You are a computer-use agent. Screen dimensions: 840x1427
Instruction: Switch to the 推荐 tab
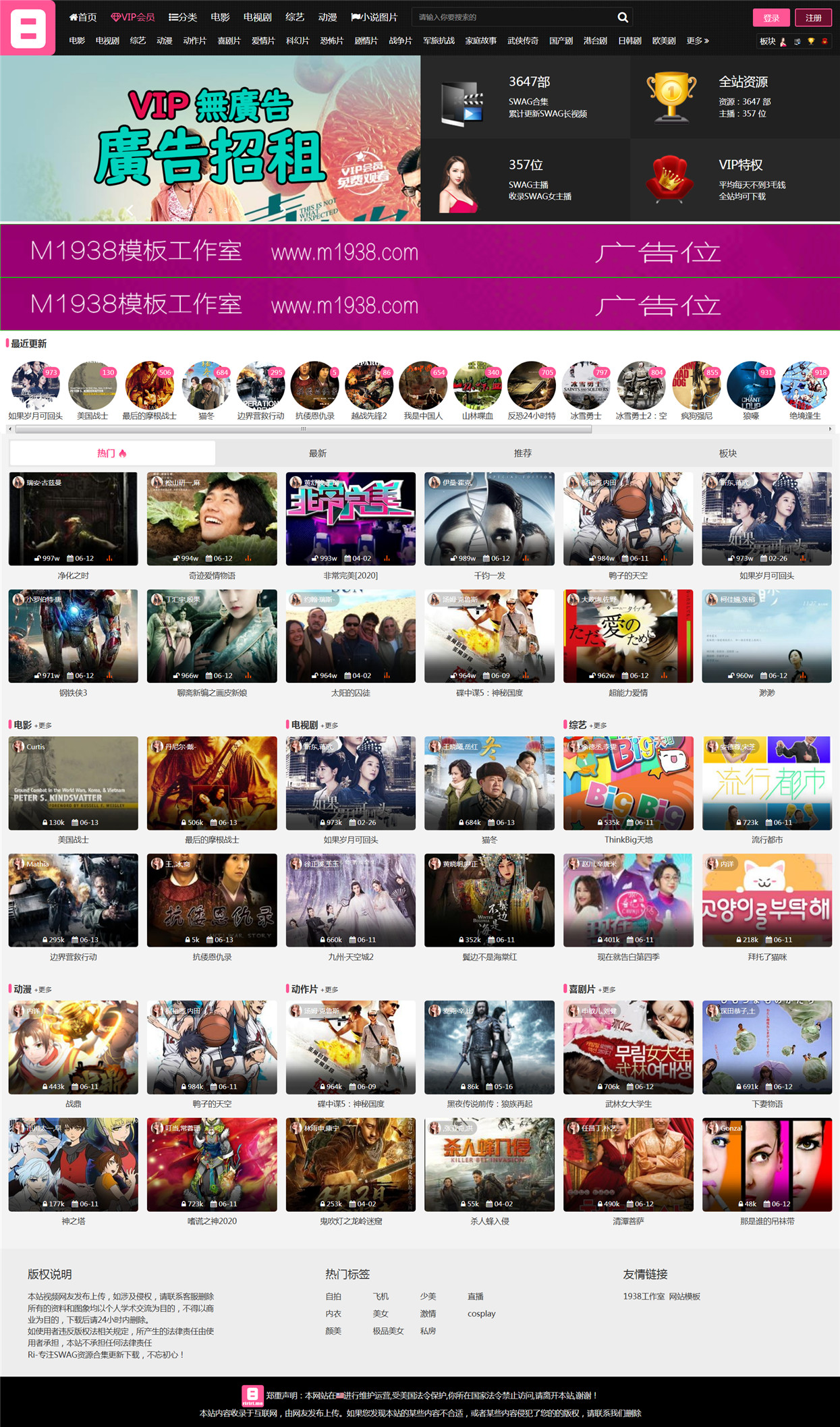pos(523,453)
